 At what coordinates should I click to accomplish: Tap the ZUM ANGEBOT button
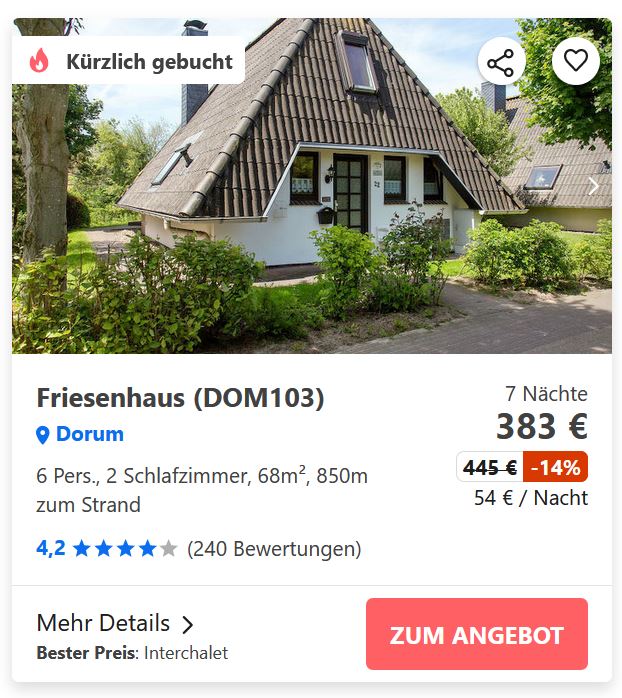[x=476, y=635]
